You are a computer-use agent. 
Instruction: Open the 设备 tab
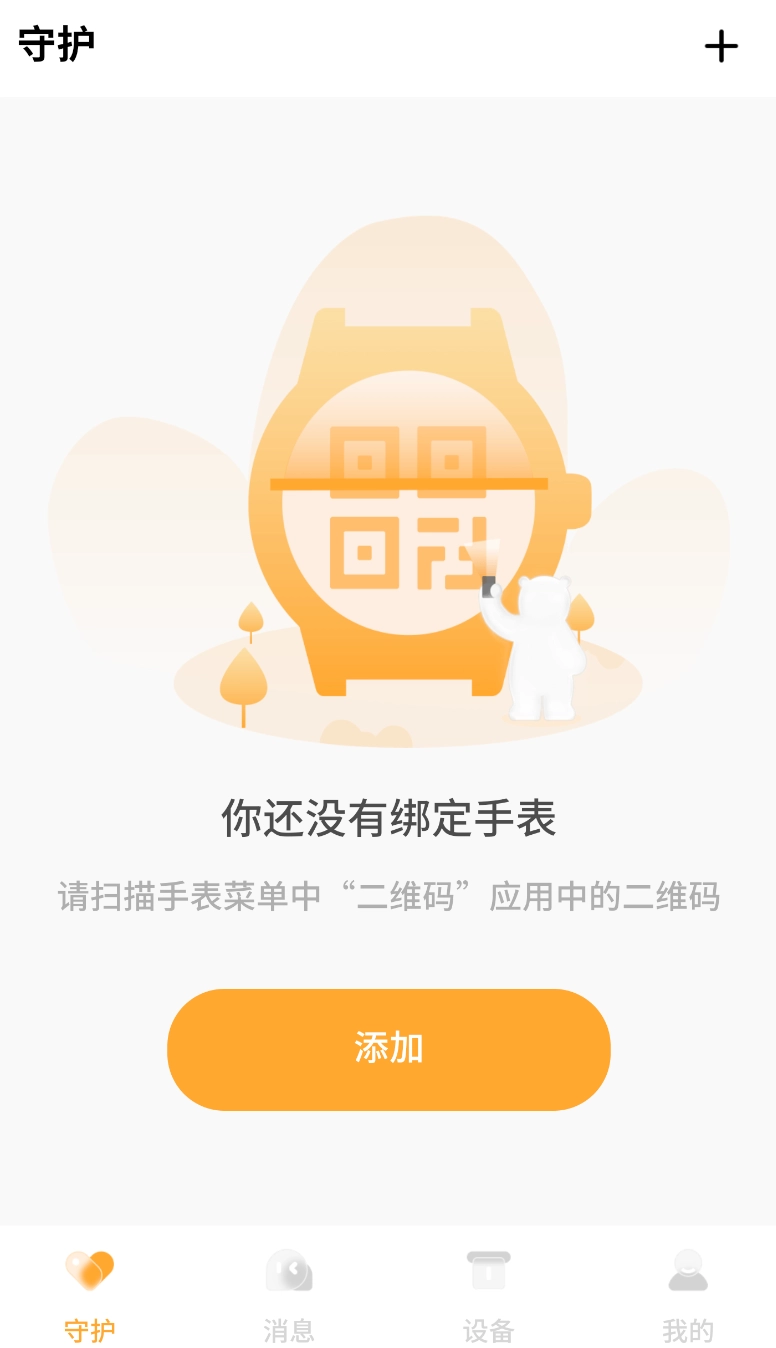point(488,1295)
